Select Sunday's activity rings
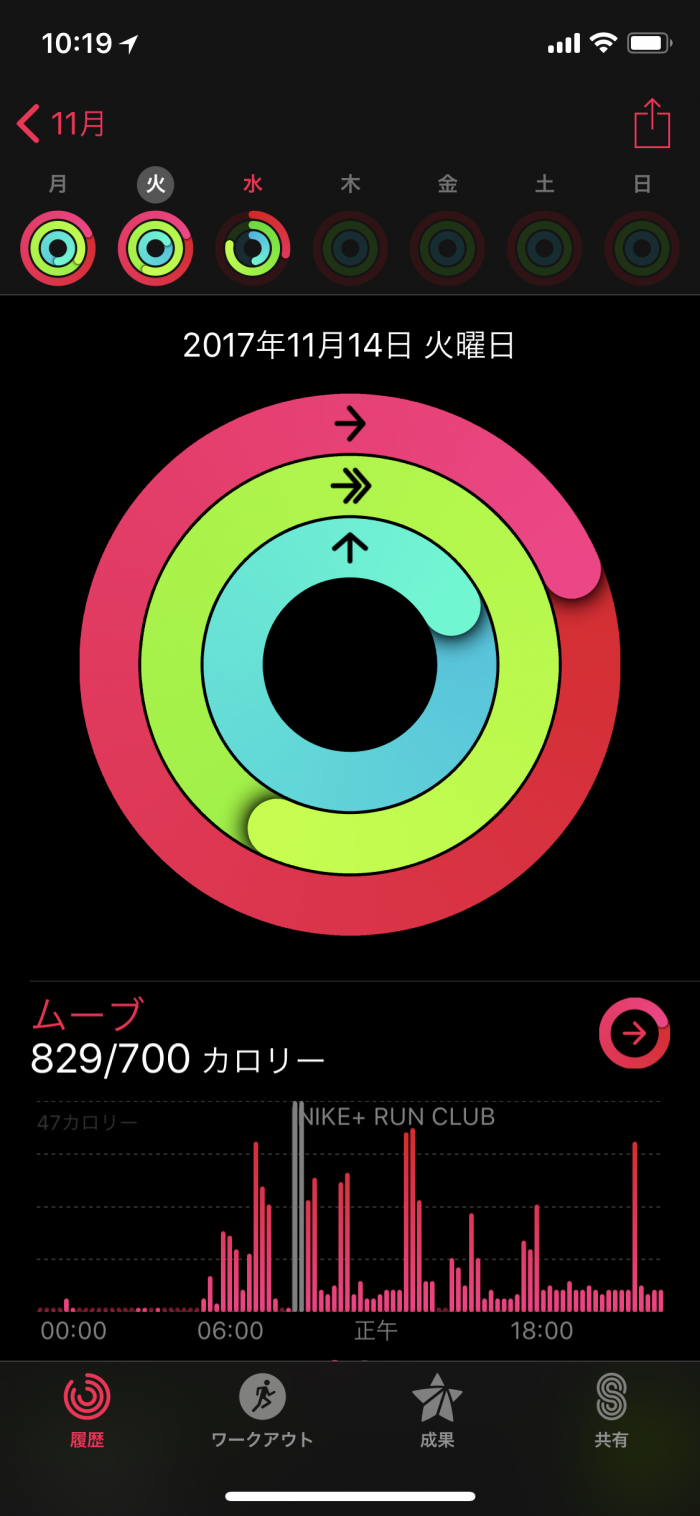Screen dimensions: 700x1516 (642, 247)
